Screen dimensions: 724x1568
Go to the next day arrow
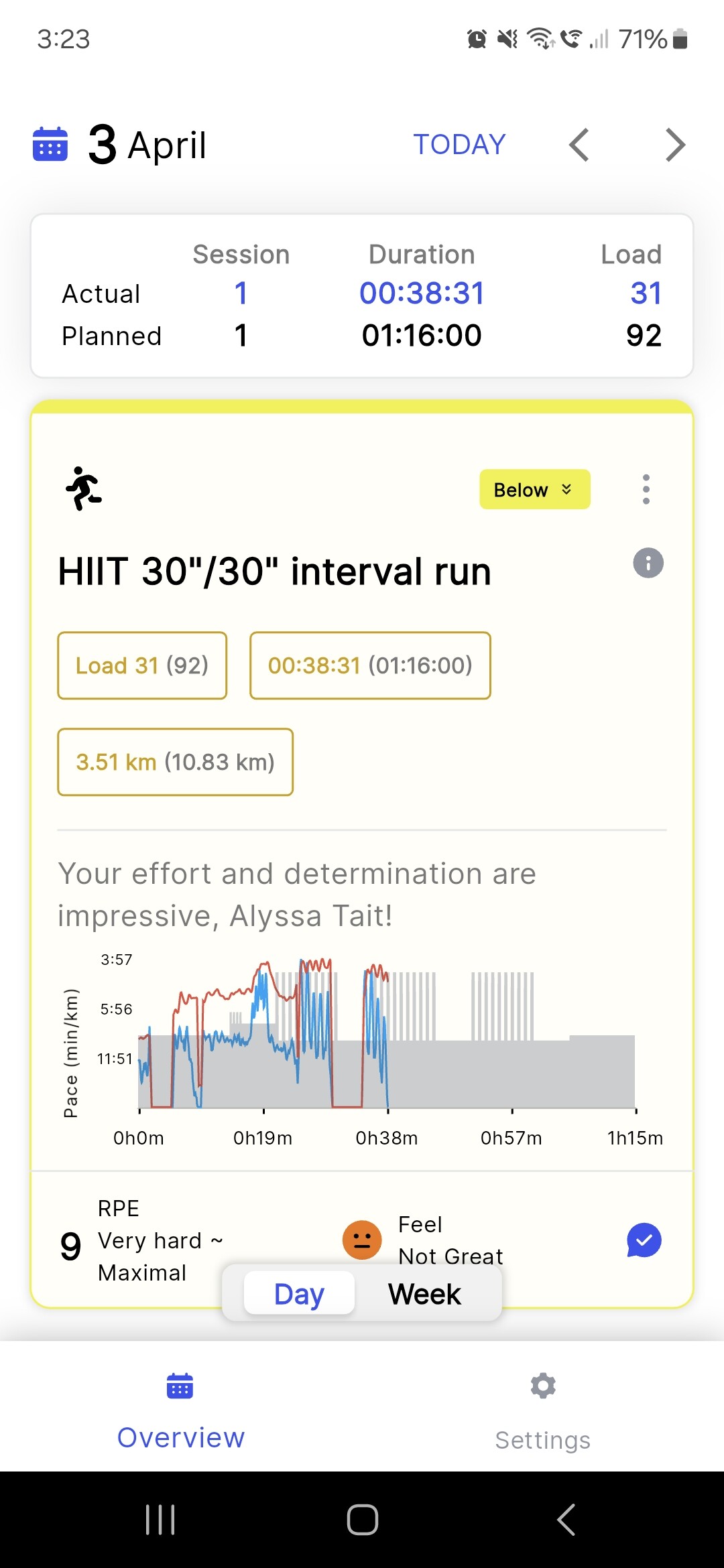(675, 145)
